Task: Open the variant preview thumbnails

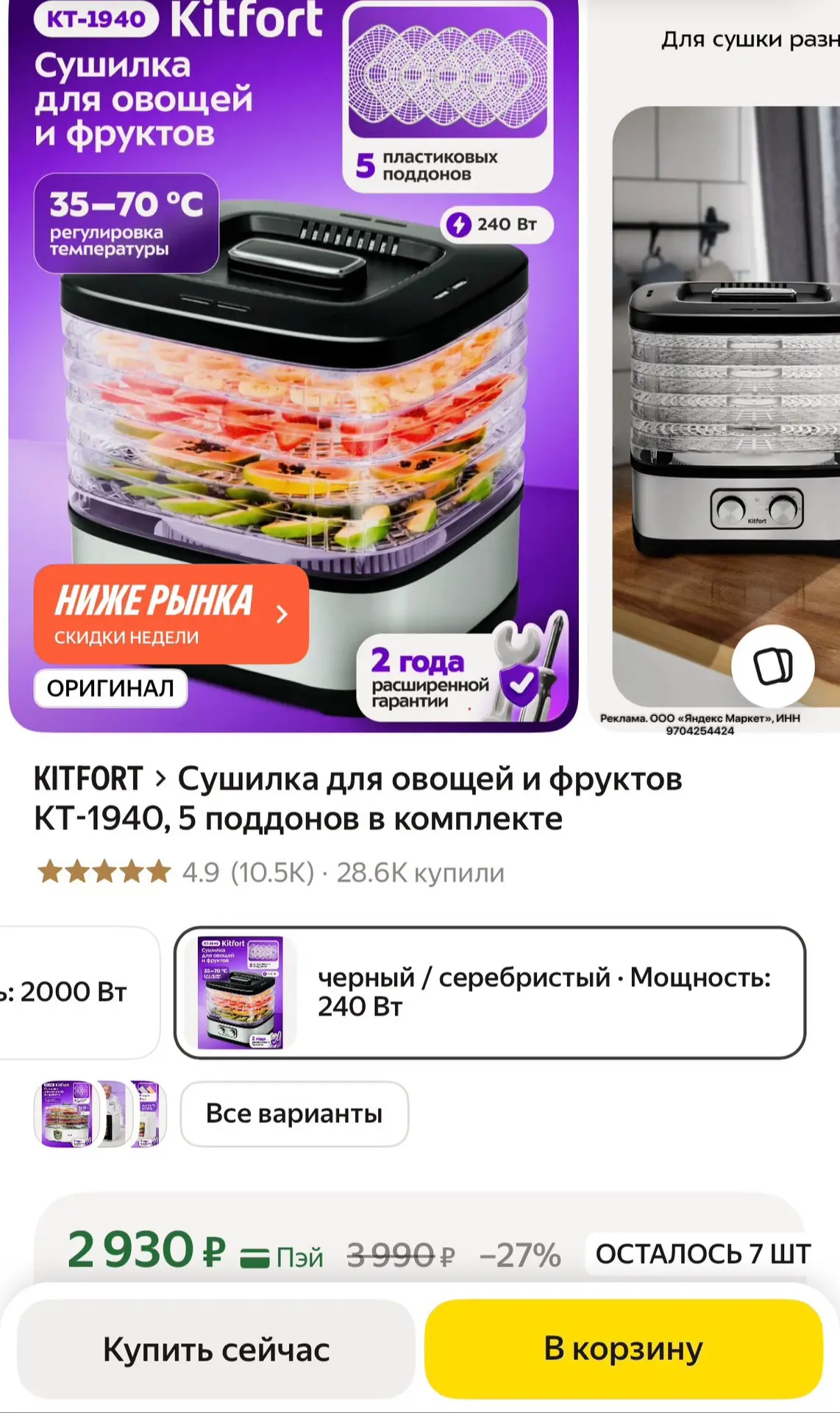Action: (x=100, y=1113)
